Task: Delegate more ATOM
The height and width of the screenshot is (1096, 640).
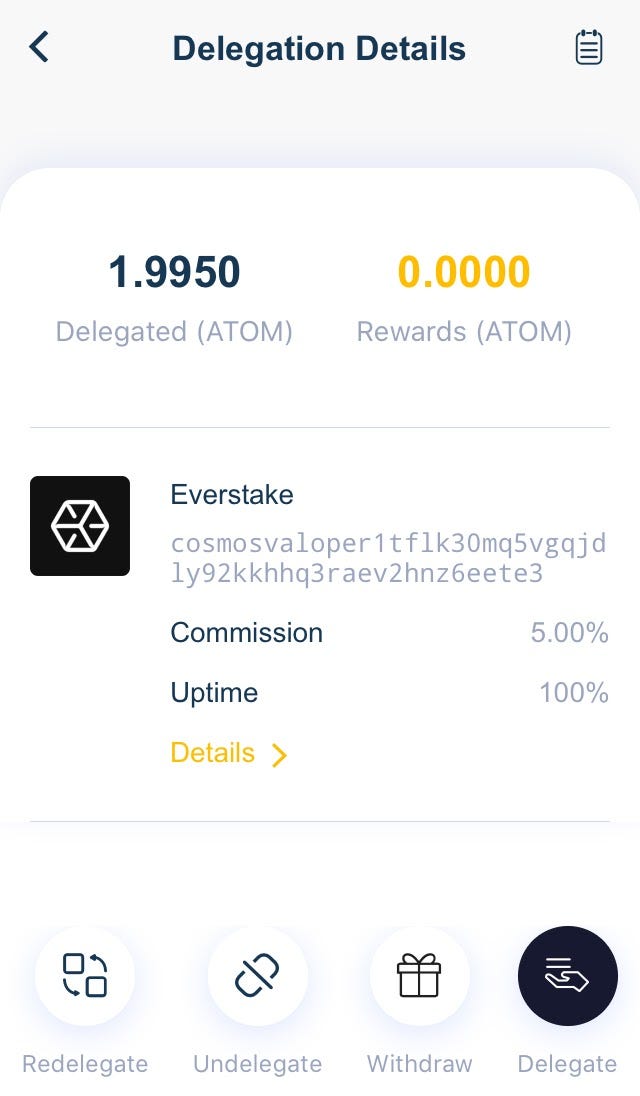Action: tap(567, 976)
